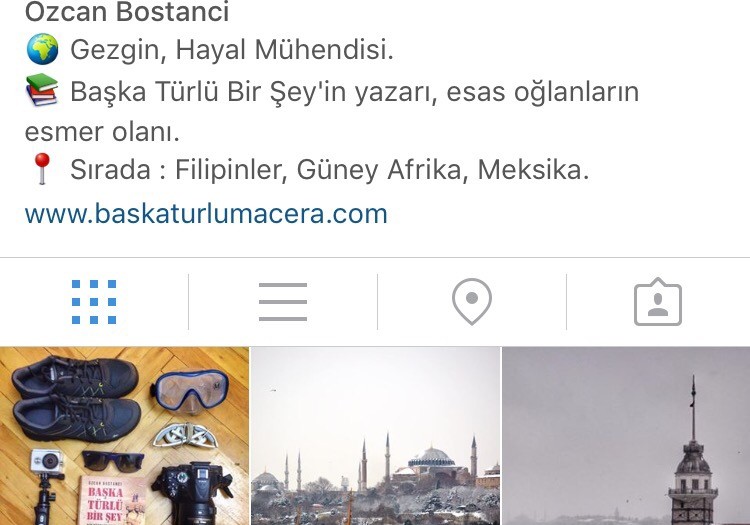The image size is (750, 525).
Task: Switch to the list view tab
Action: [282, 302]
